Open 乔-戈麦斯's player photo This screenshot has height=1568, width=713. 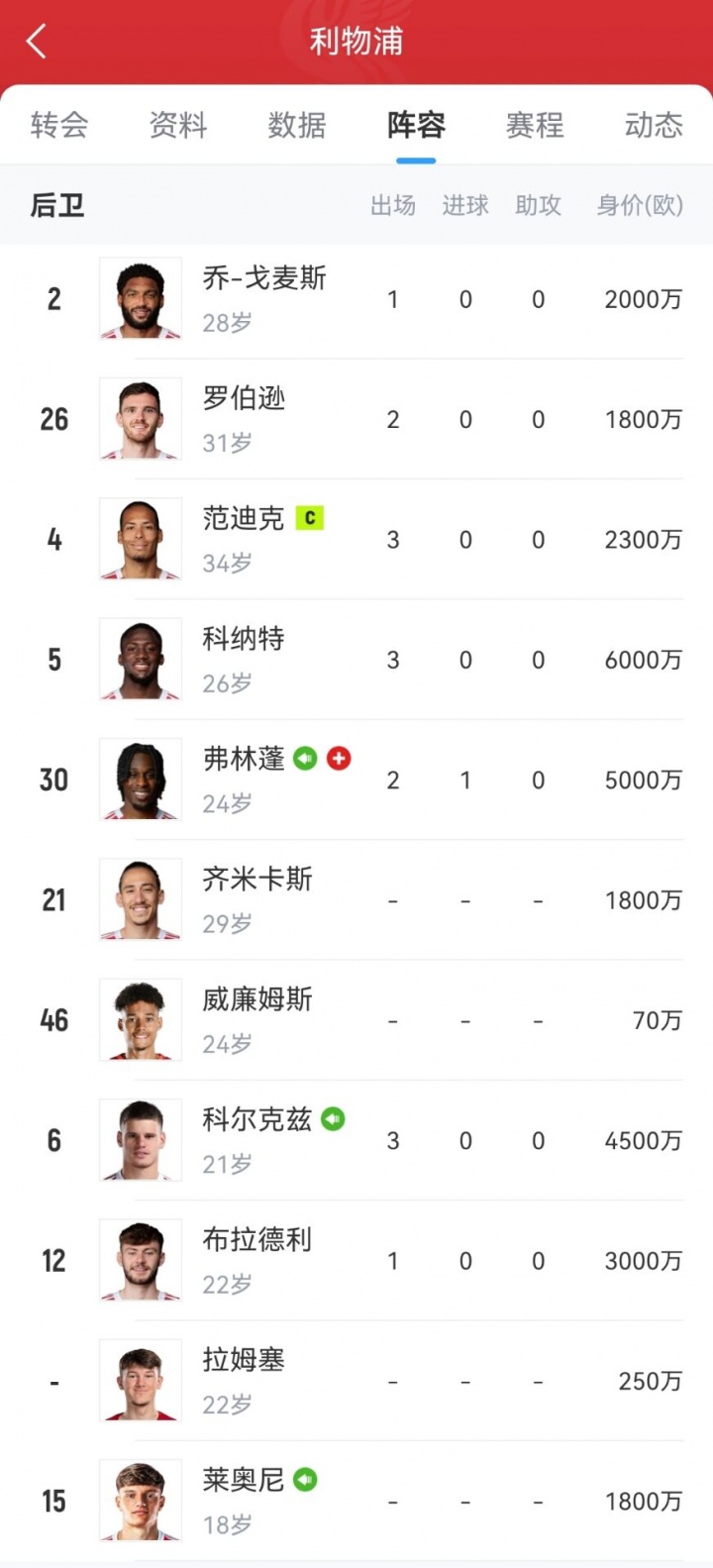[x=140, y=298]
